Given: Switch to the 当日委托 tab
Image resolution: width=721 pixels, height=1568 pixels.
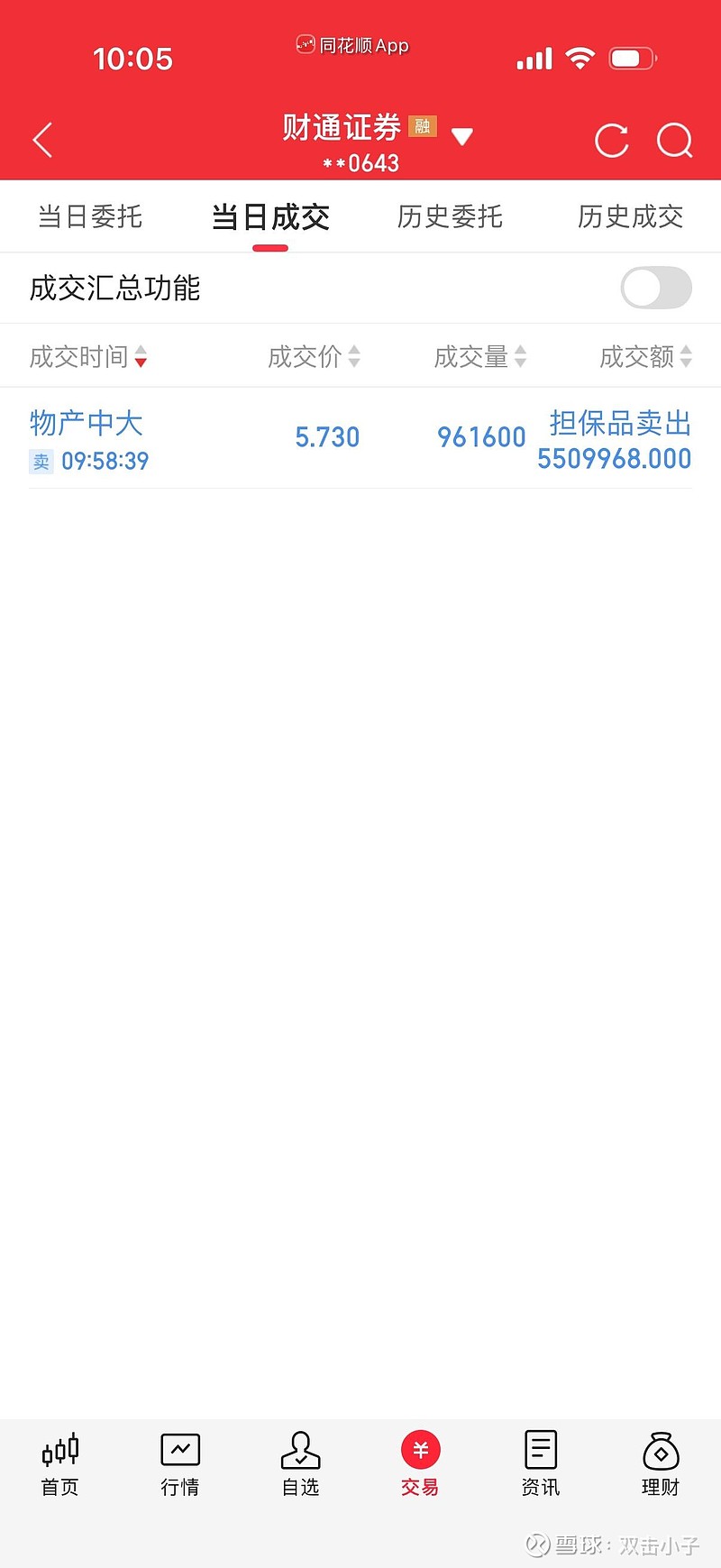Looking at the screenshot, I should (x=90, y=217).
